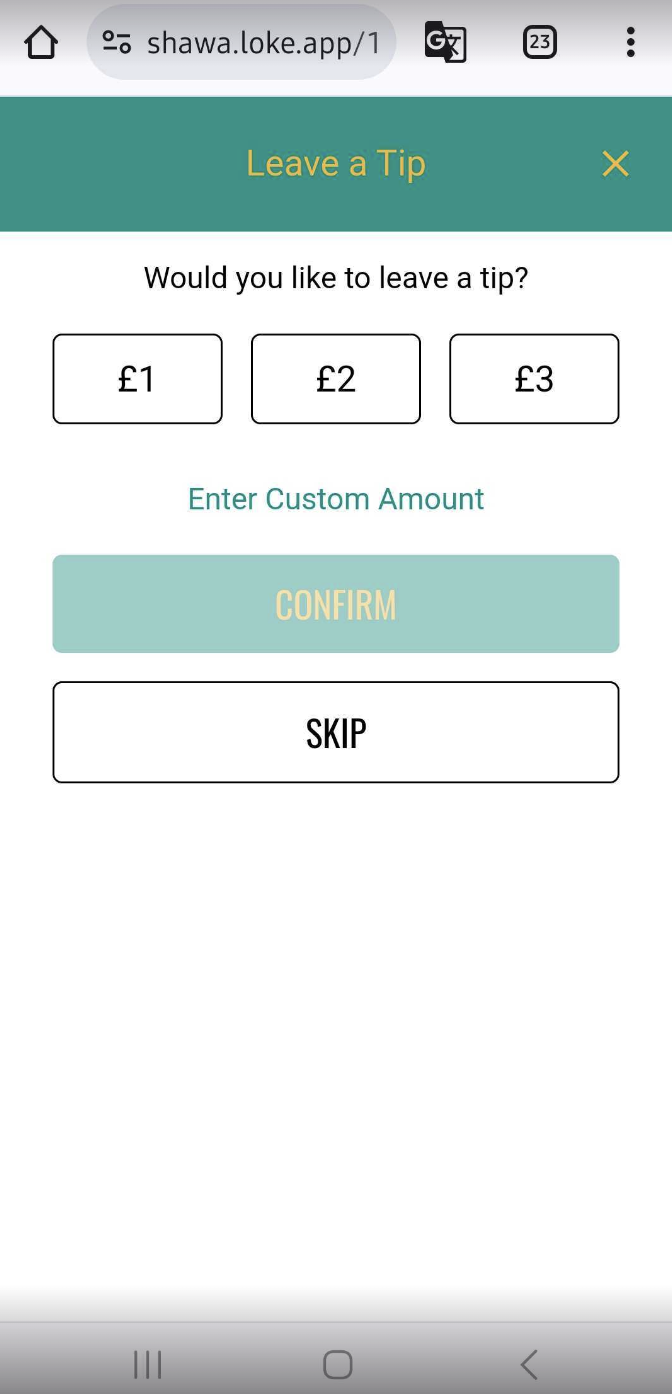Open the browser home page
Viewport: 672px width, 1394px height.
tap(41, 42)
